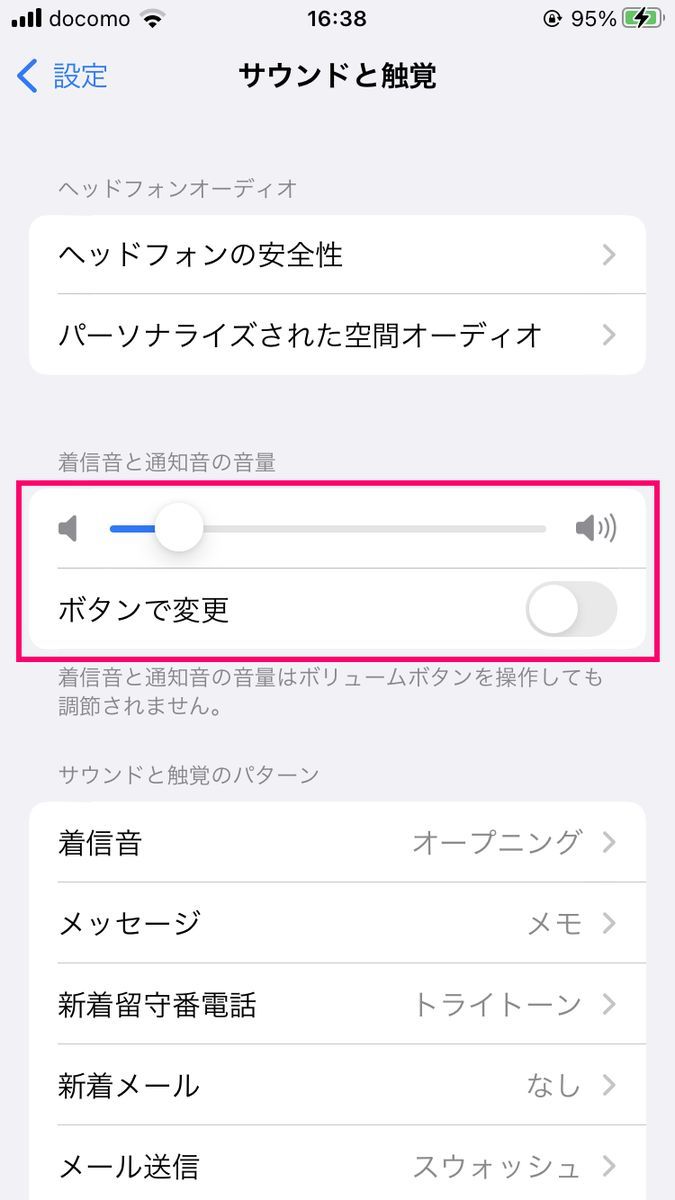675x1200 pixels.
Task: Go back to 設定
Action: point(62,76)
